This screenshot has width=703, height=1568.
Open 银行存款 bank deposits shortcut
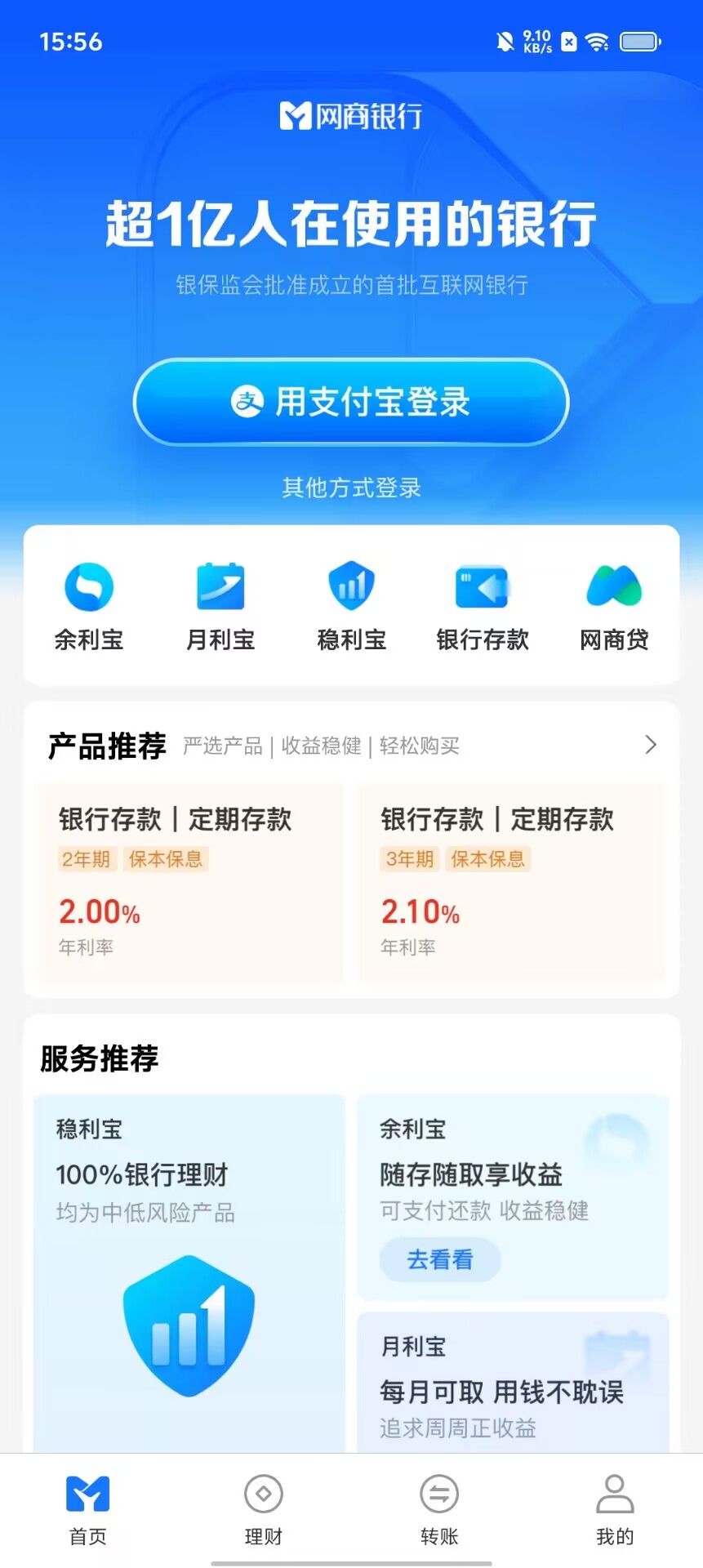click(483, 605)
